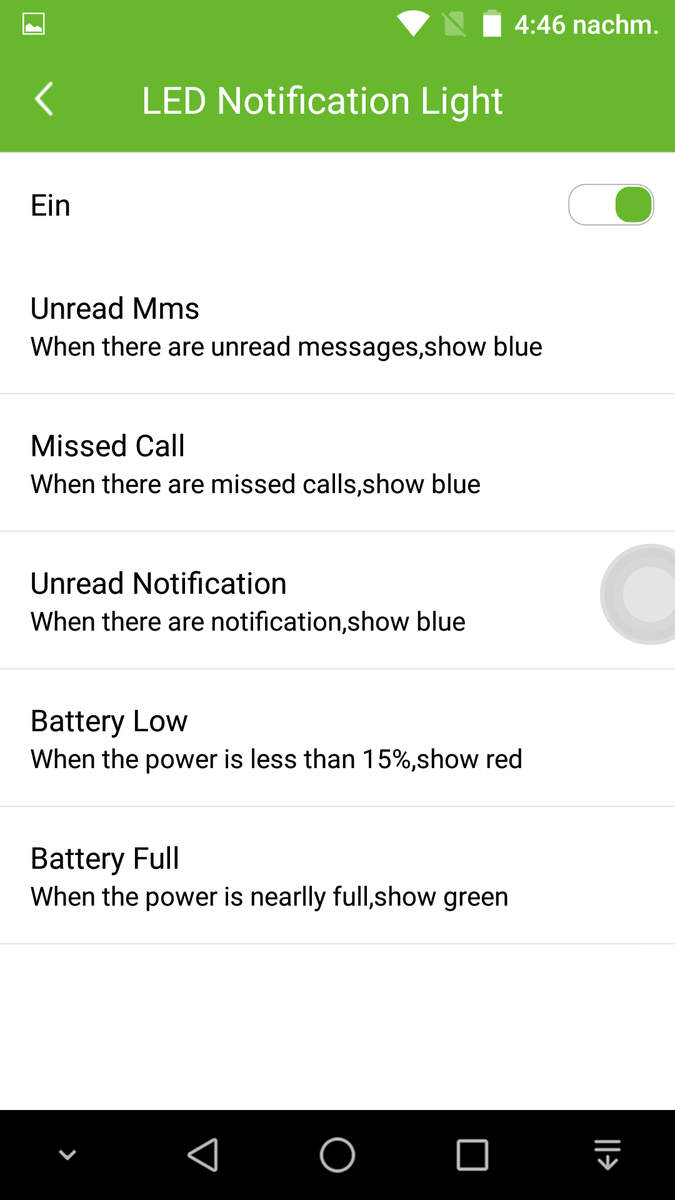Select the Unread Notification row

coord(249,601)
